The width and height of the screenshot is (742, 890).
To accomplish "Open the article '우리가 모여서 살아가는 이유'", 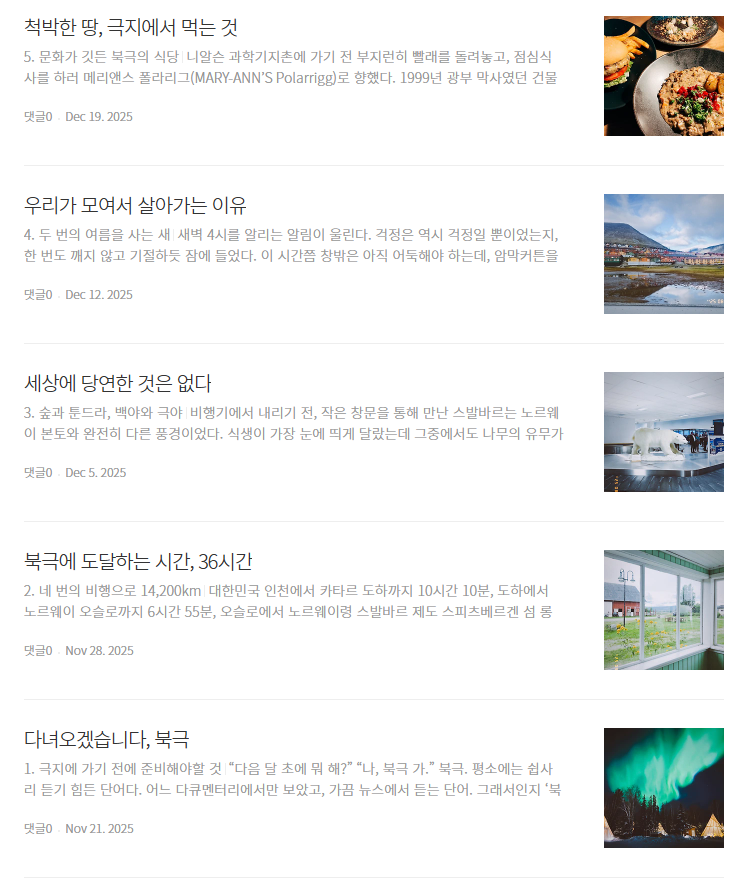I will click(135, 206).
